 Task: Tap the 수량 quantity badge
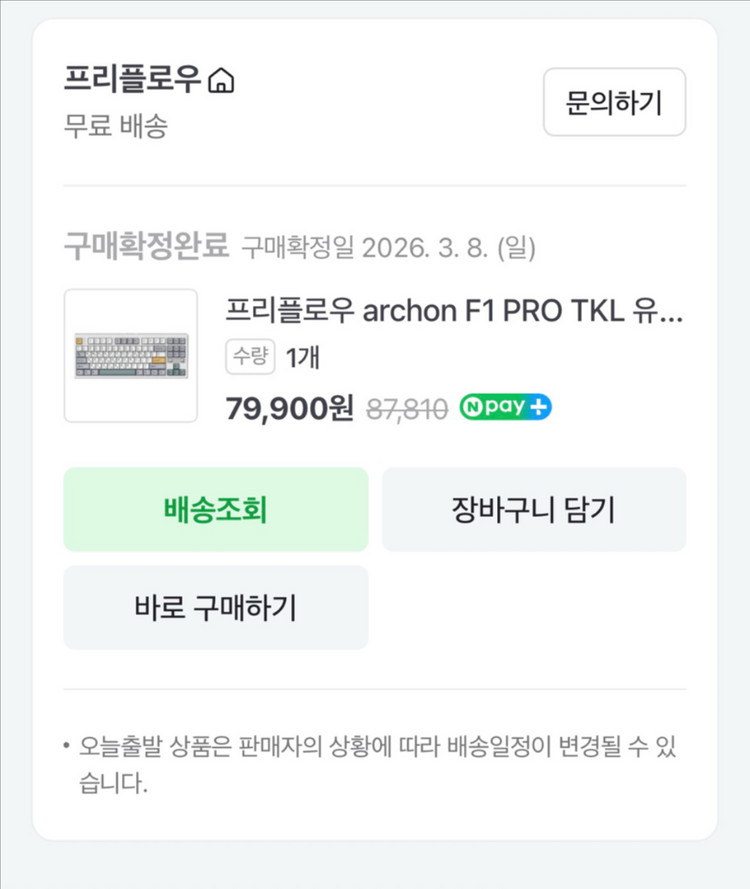point(249,357)
